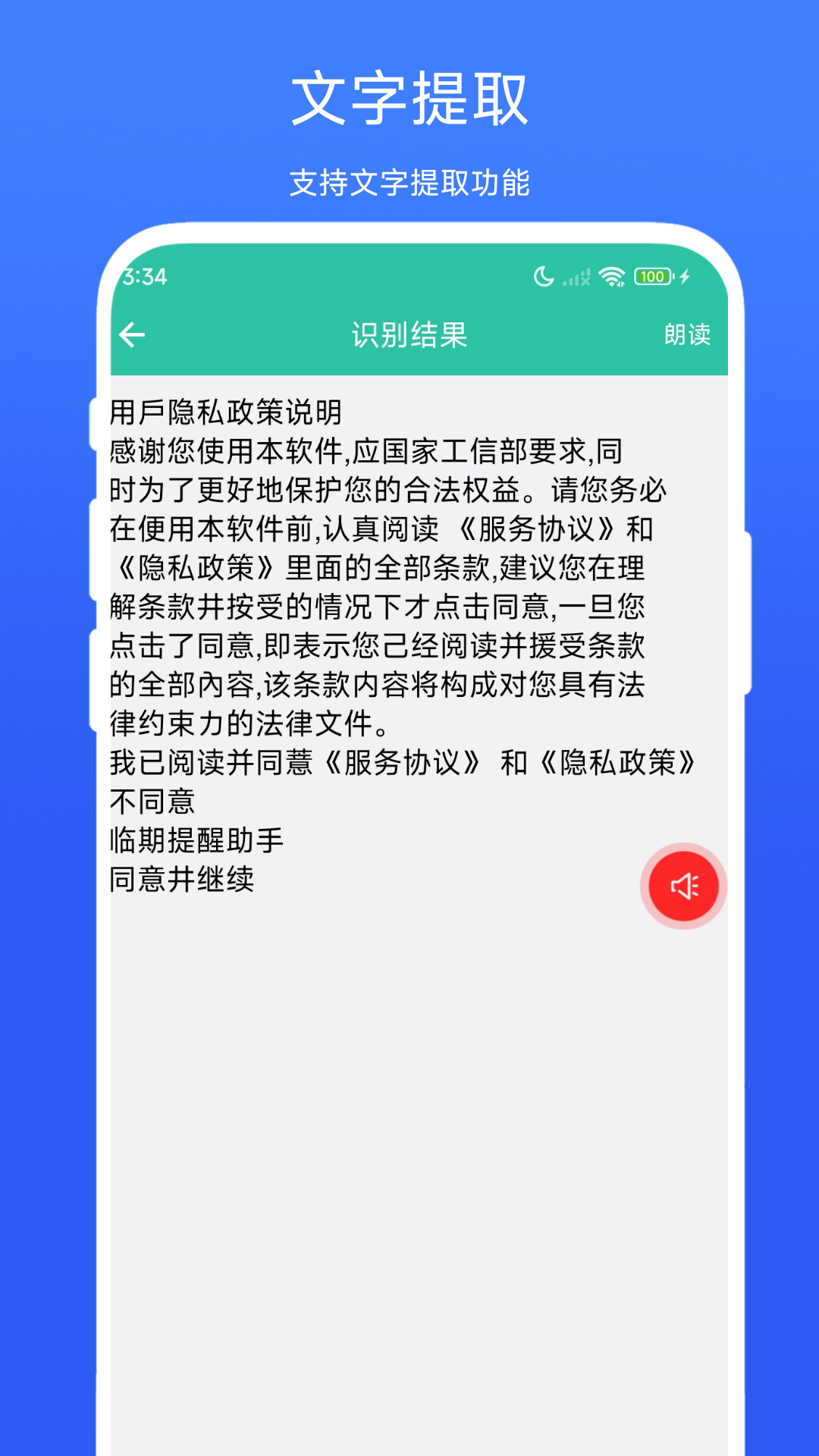This screenshot has height=1456, width=819.
Task: Select the Wi-Fi status icon
Action: 611,277
